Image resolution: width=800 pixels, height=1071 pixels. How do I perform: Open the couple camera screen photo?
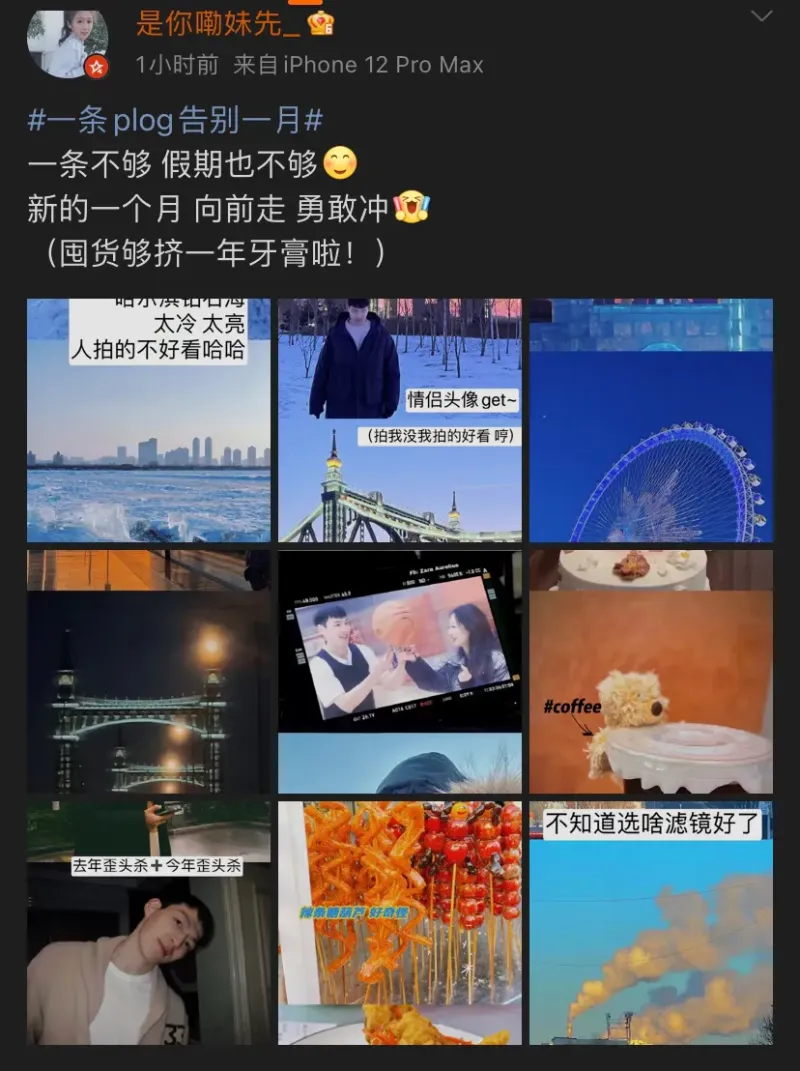399,671
